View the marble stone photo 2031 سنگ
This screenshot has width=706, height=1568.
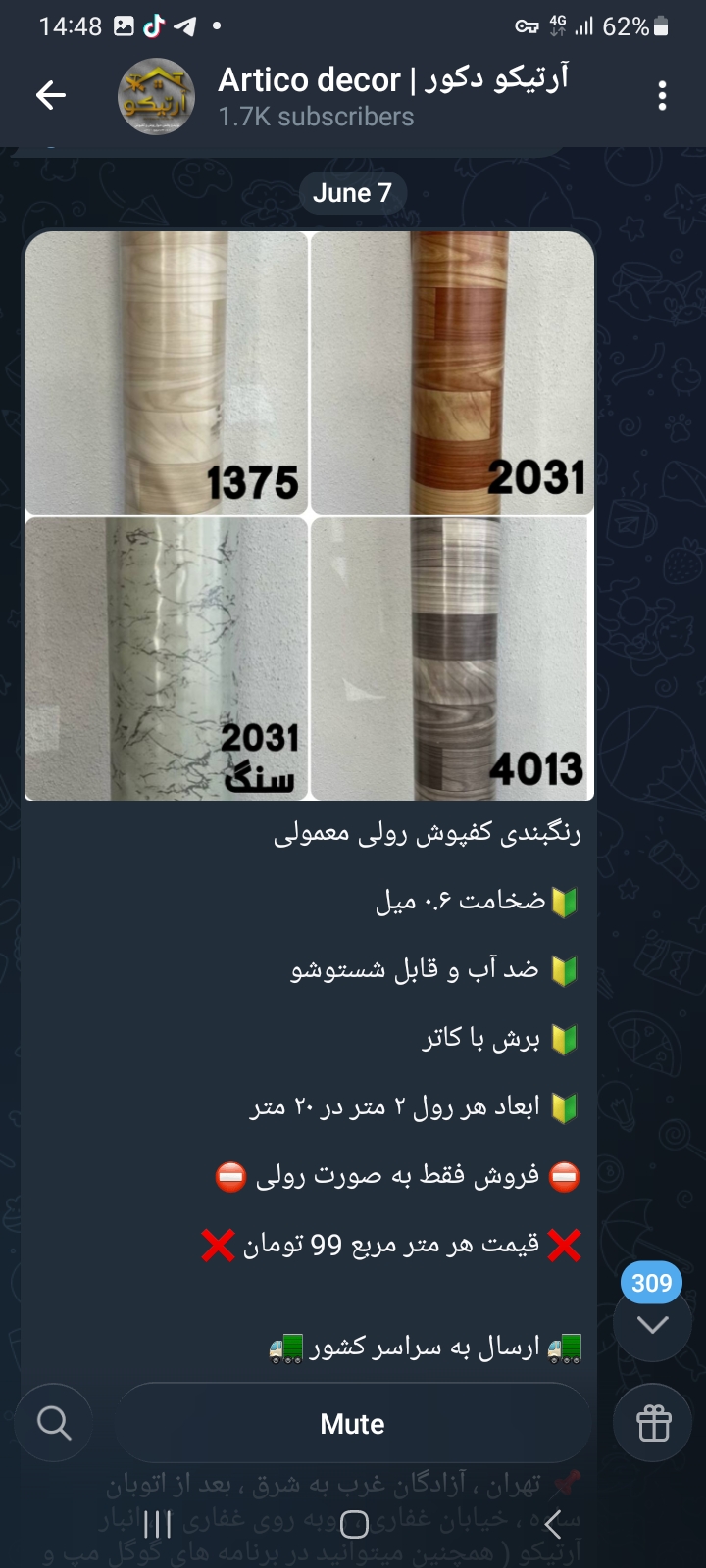tap(166, 659)
